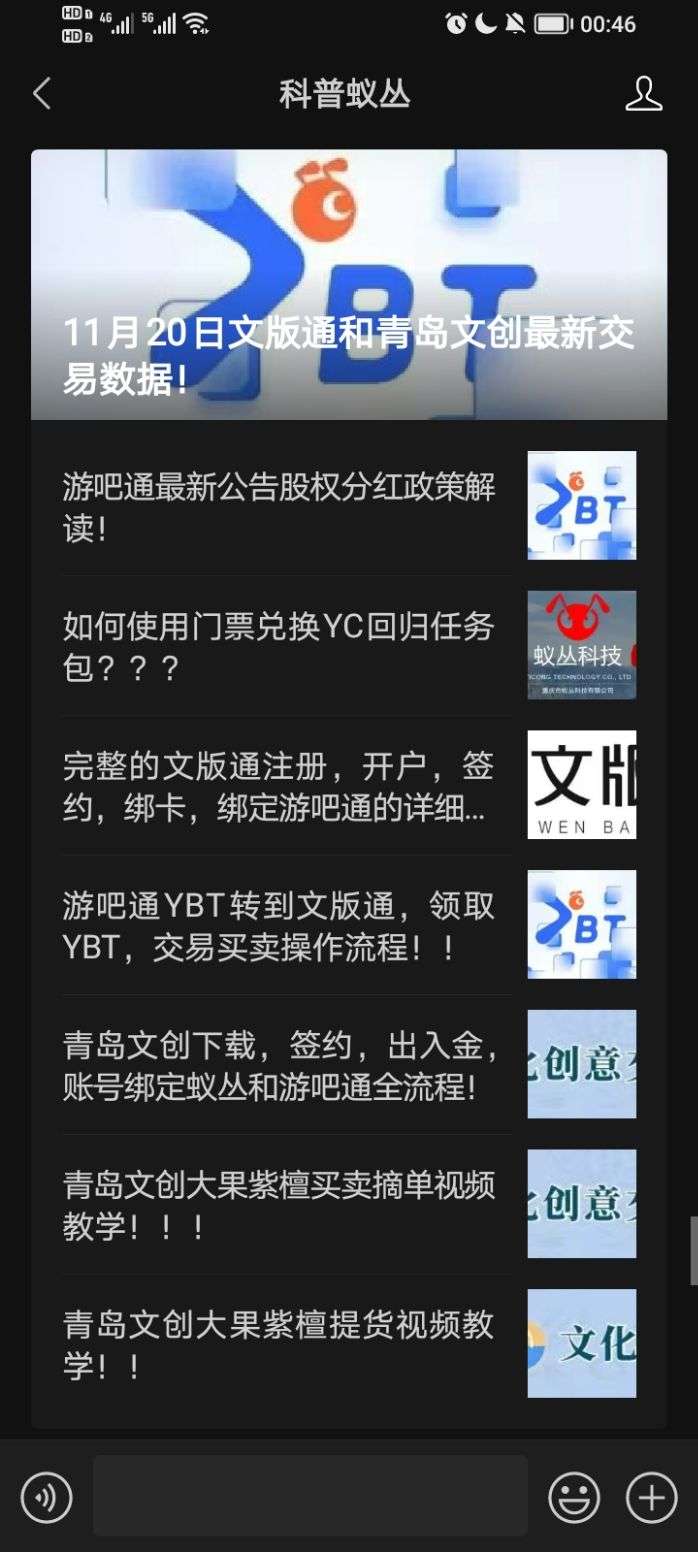
Task: Open the account profile icon
Action: (643, 94)
